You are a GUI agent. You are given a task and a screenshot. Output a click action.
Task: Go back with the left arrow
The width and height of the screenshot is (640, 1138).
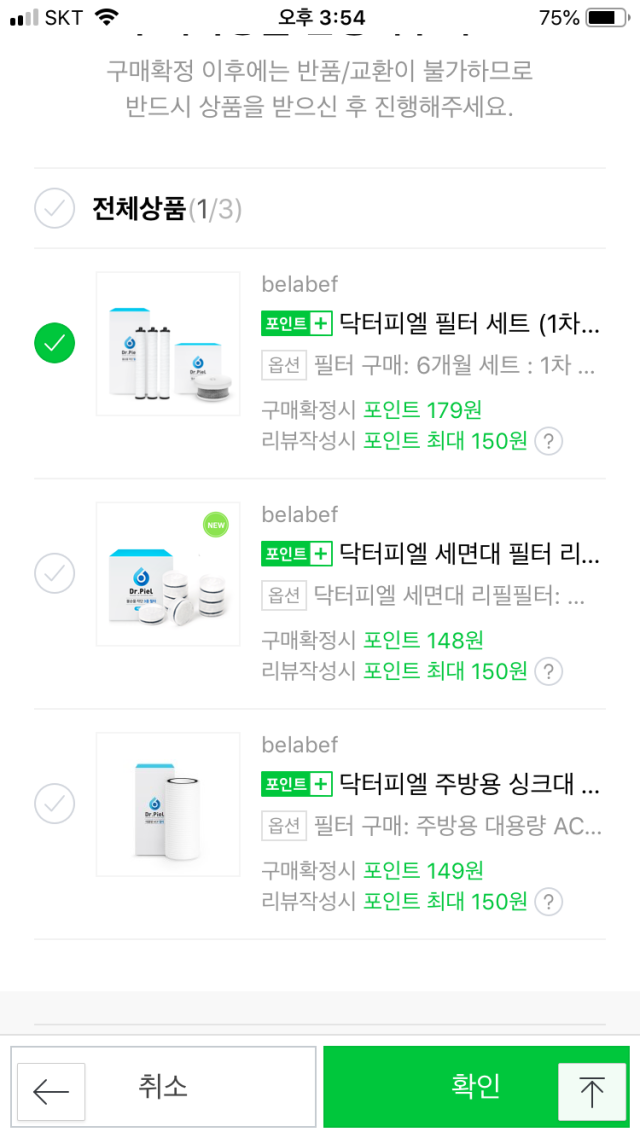tap(51, 1092)
